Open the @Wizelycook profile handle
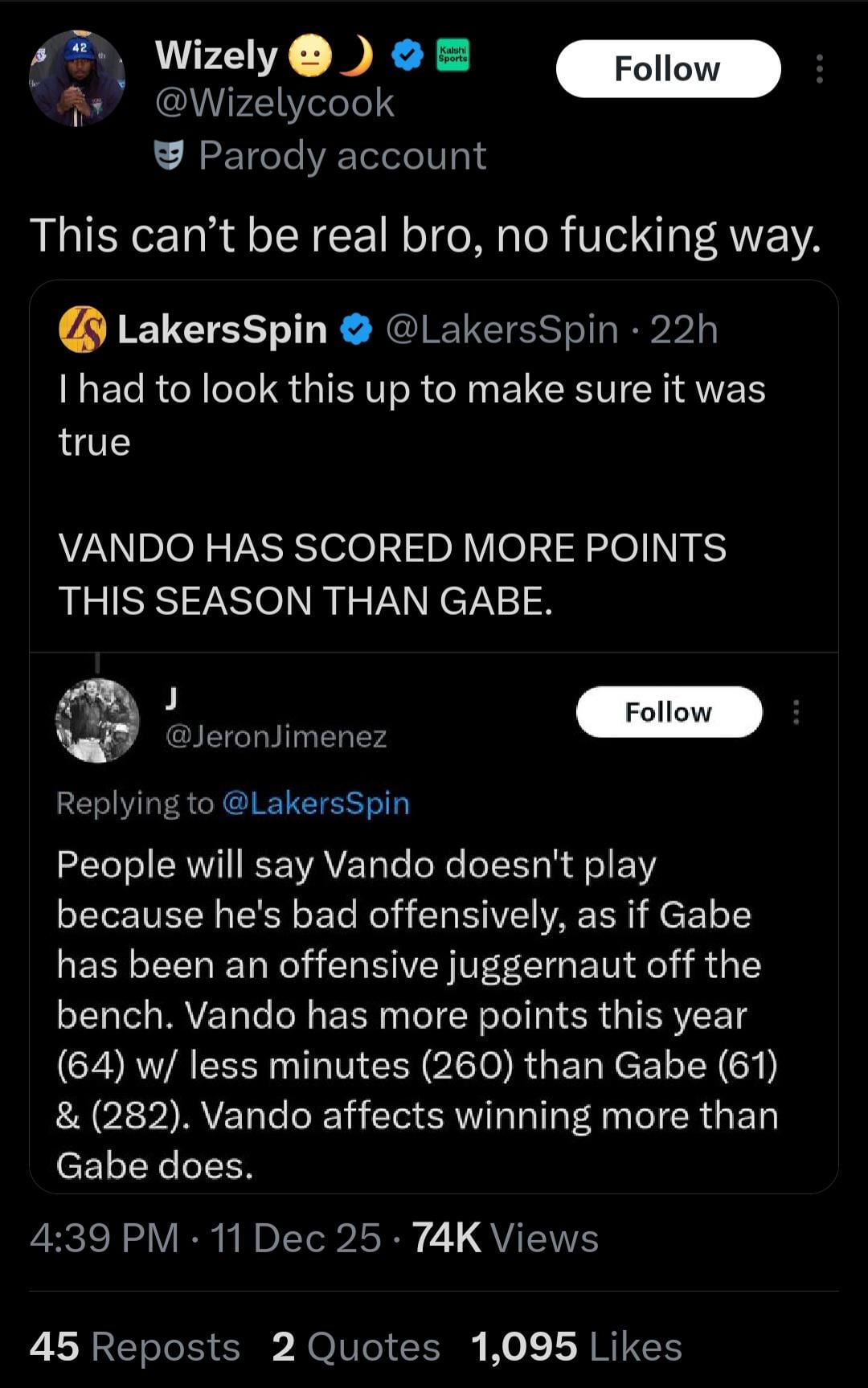Viewport: 868px width, 1388px height. 274,103
